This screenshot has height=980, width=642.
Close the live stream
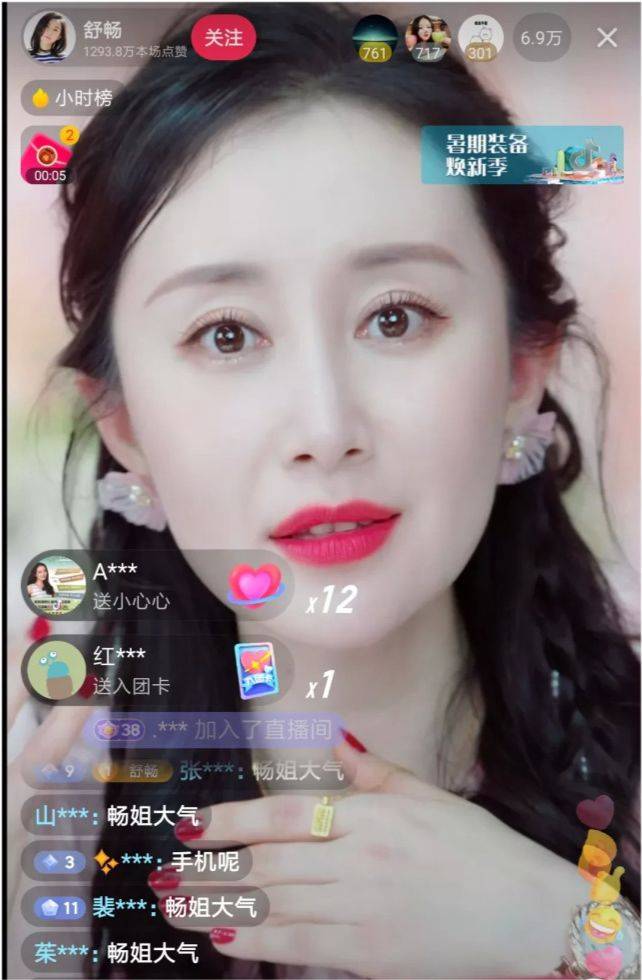click(606, 38)
